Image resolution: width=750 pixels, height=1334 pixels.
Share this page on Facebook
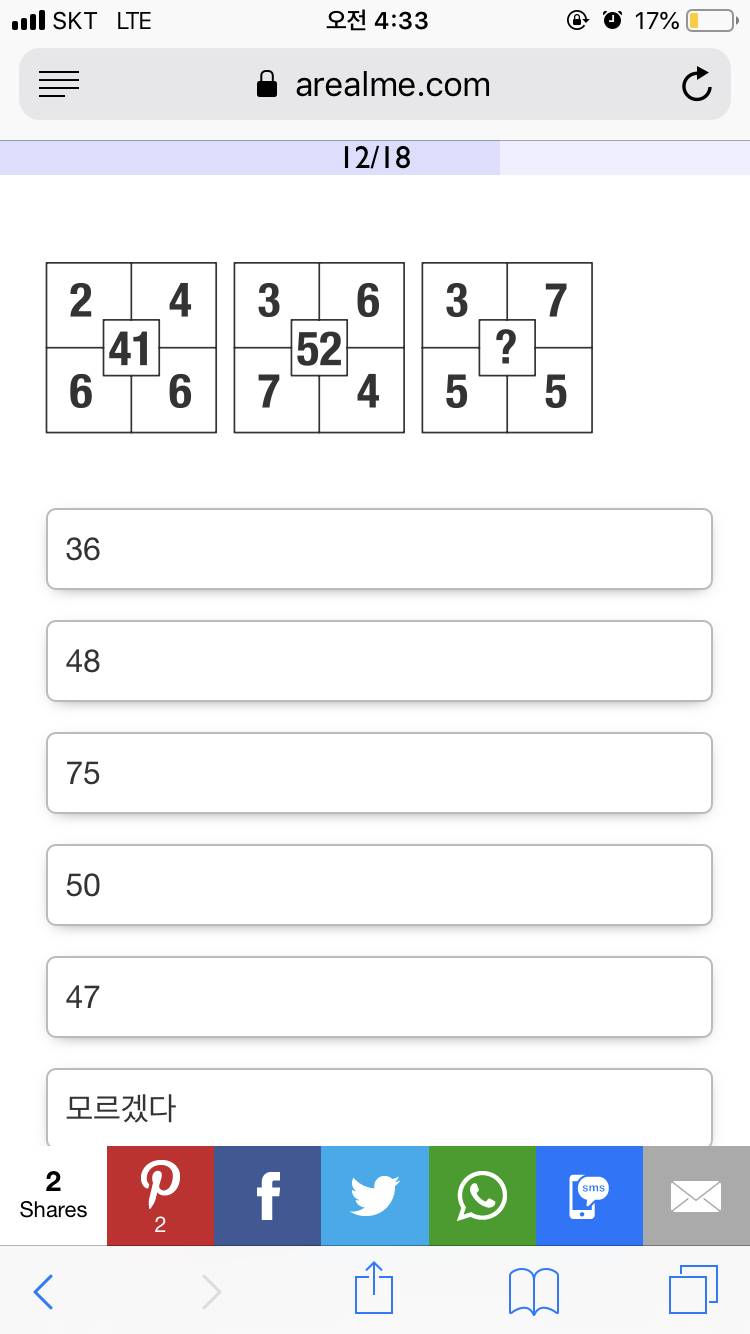pos(267,1196)
